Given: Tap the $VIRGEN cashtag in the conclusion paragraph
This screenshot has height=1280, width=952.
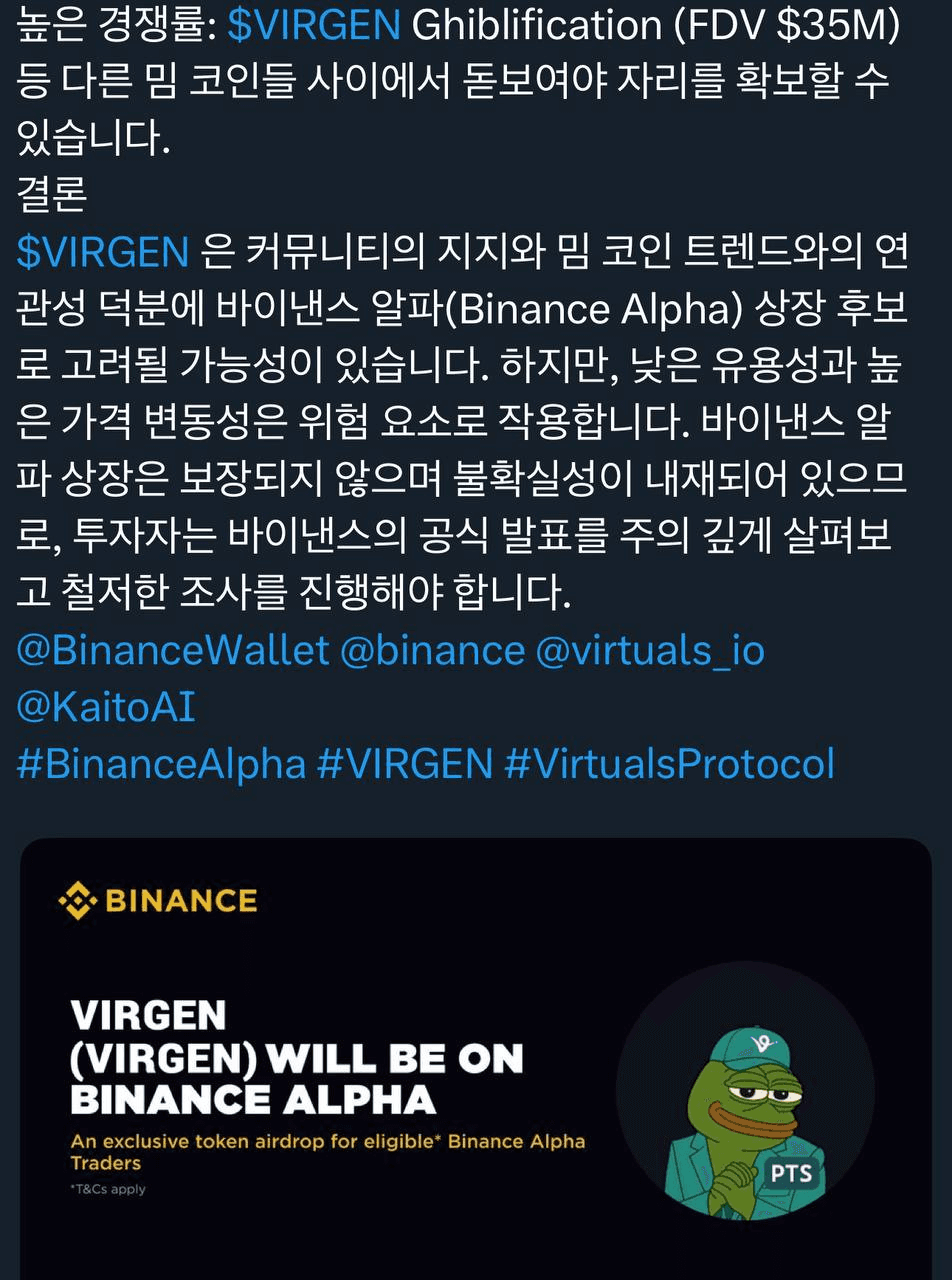Looking at the screenshot, I should 102,253.
